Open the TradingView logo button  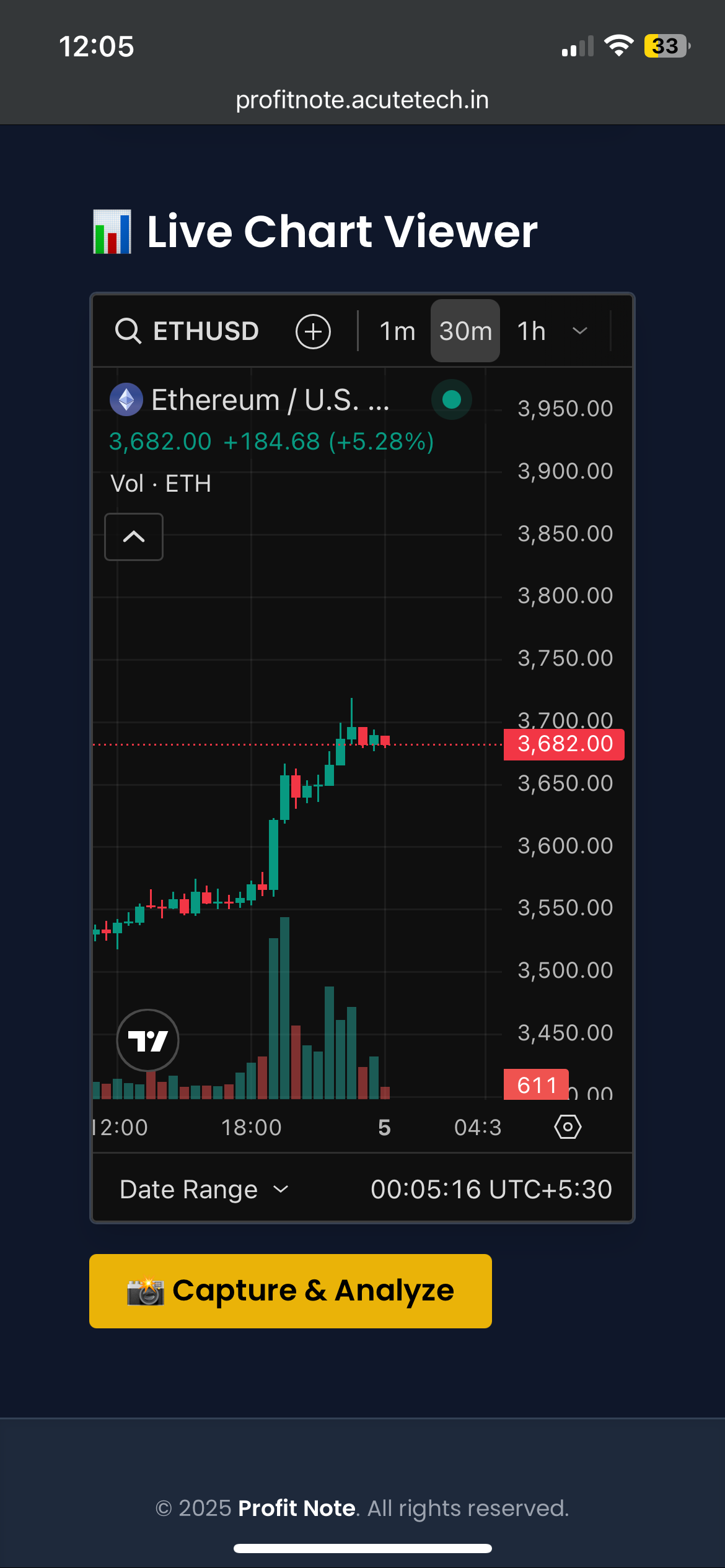(147, 1040)
